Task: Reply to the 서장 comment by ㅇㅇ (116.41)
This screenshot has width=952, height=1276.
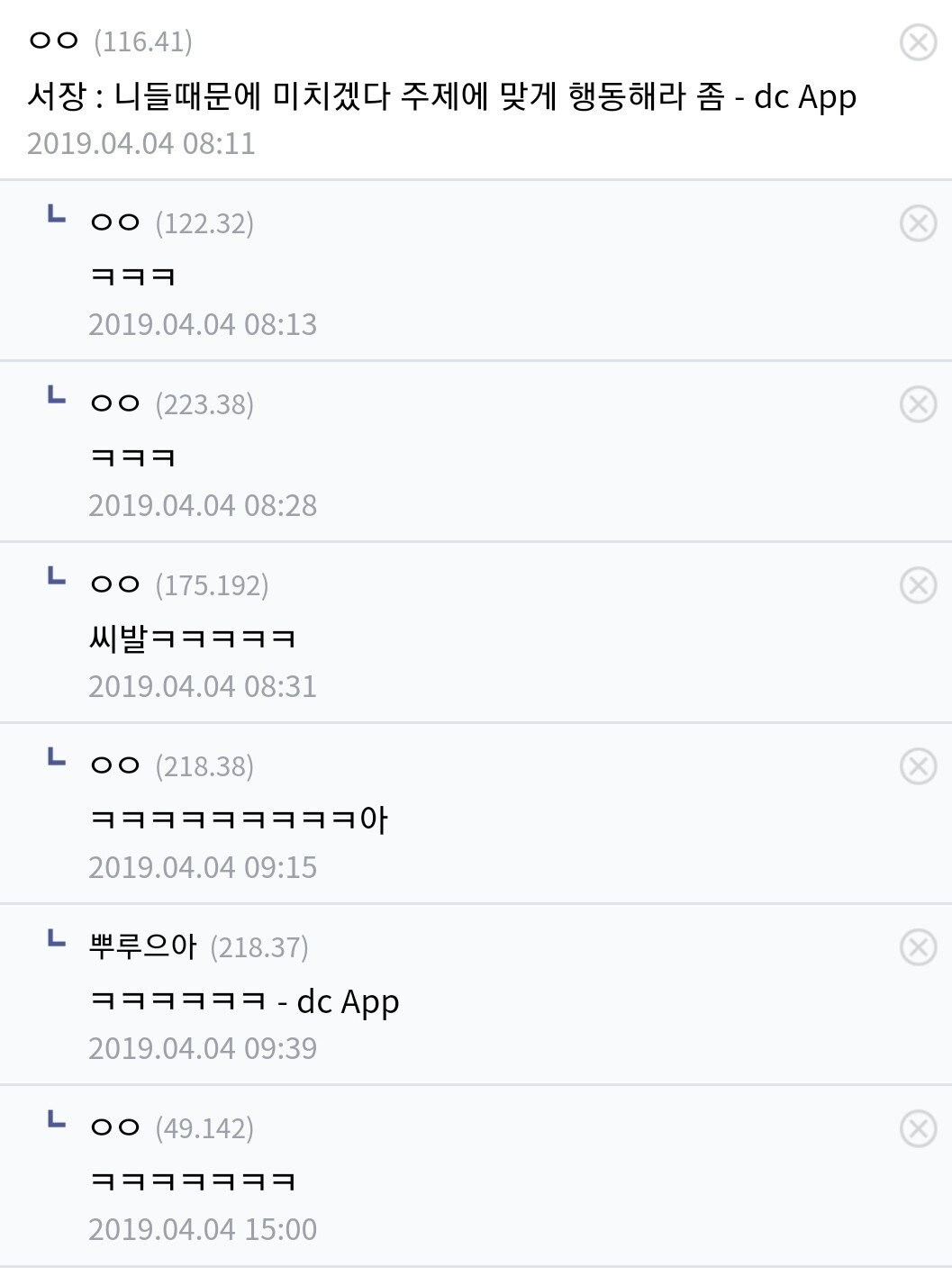Action: [x=441, y=96]
